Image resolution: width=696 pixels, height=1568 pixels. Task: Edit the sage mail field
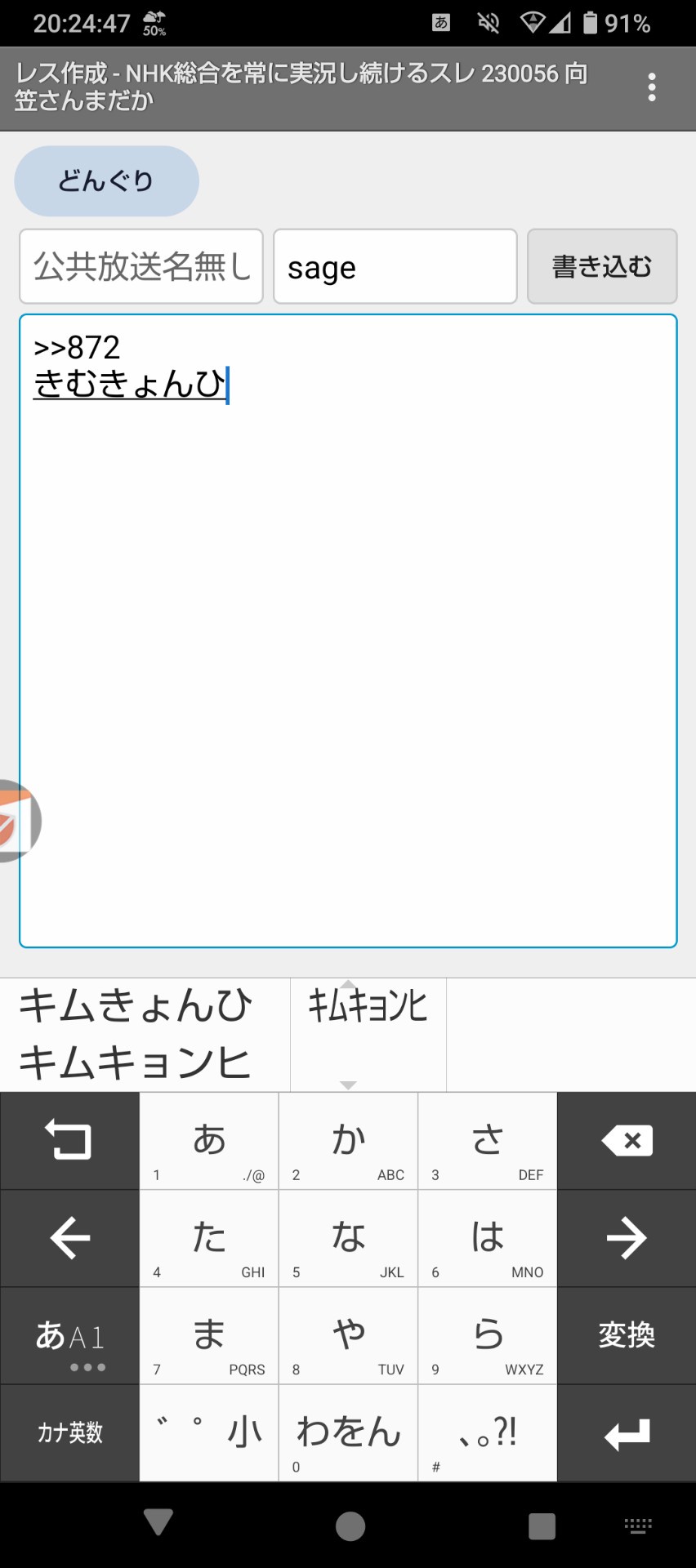(395, 266)
